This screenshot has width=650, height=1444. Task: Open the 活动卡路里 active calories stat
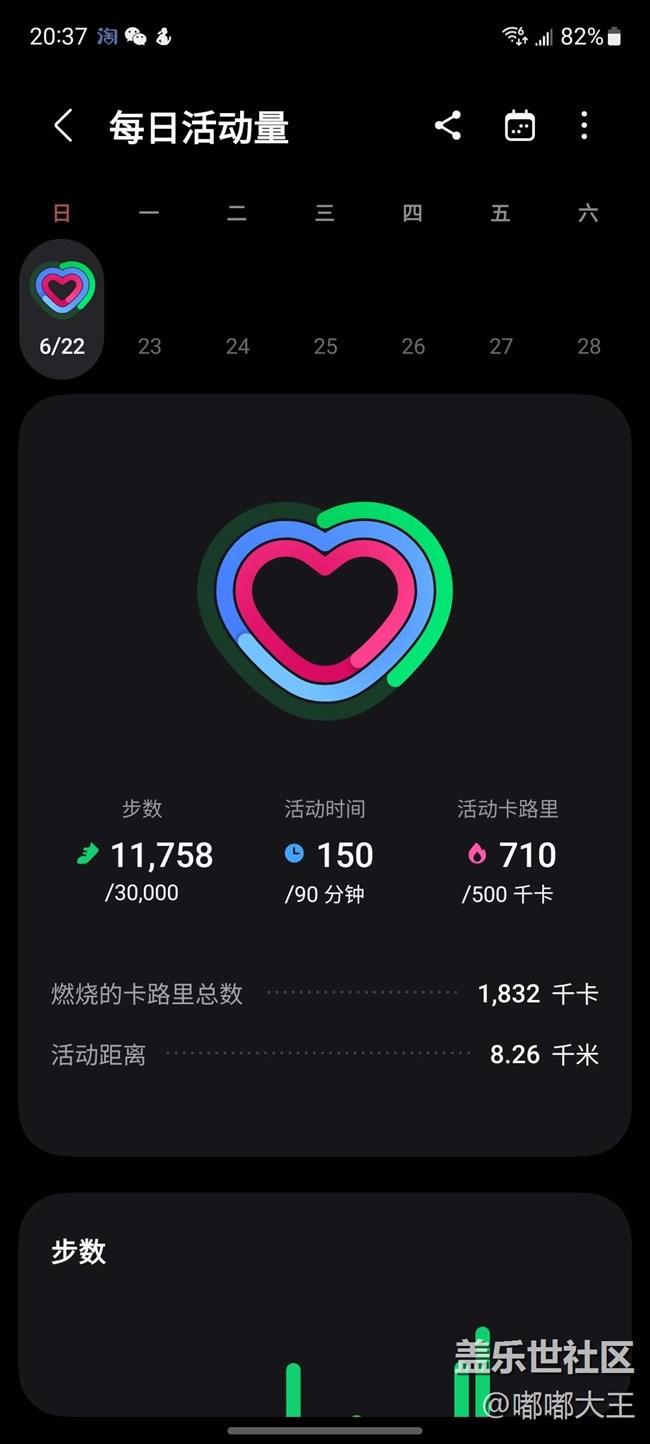click(508, 851)
